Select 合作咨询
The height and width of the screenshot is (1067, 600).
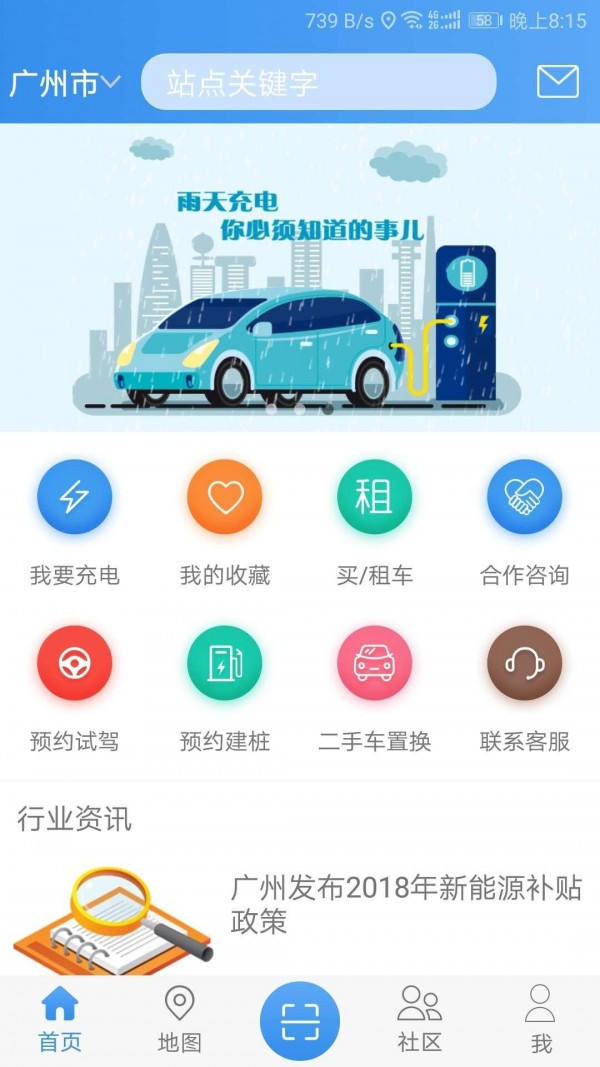tap(524, 523)
